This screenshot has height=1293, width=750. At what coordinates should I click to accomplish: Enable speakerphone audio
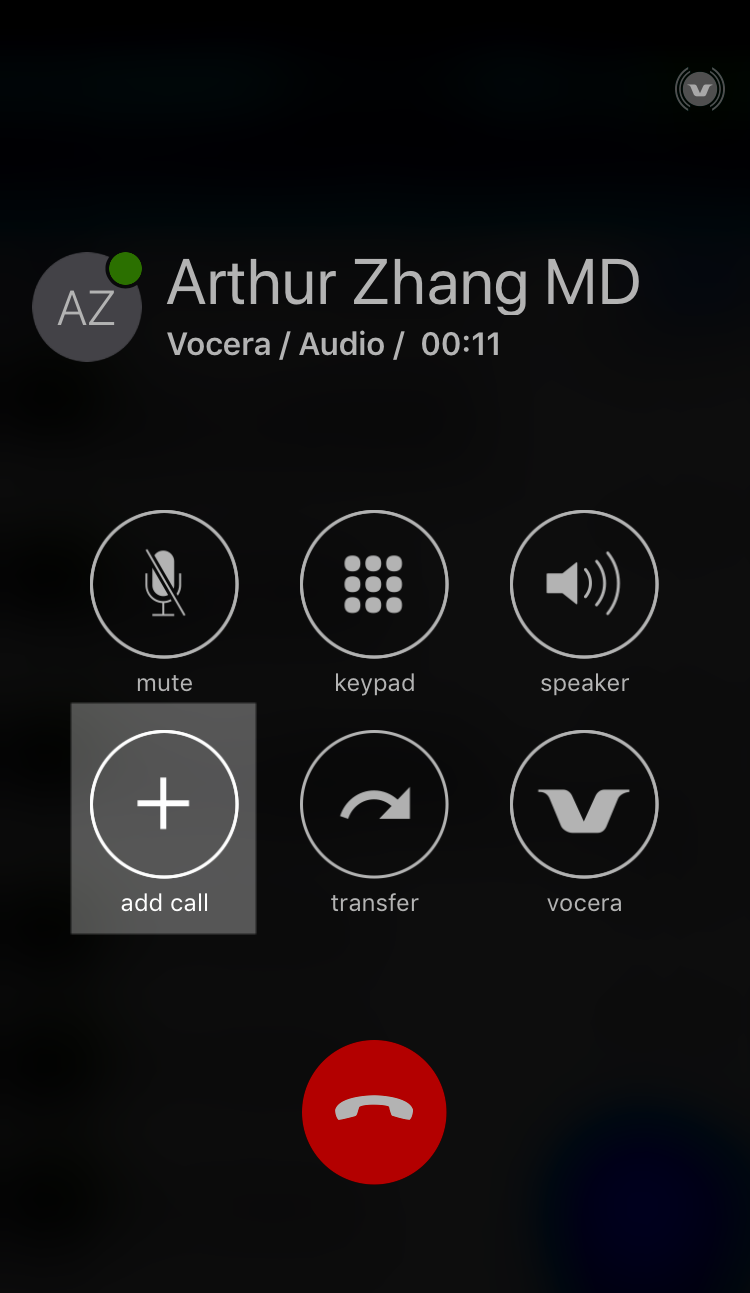coord(584,584)
